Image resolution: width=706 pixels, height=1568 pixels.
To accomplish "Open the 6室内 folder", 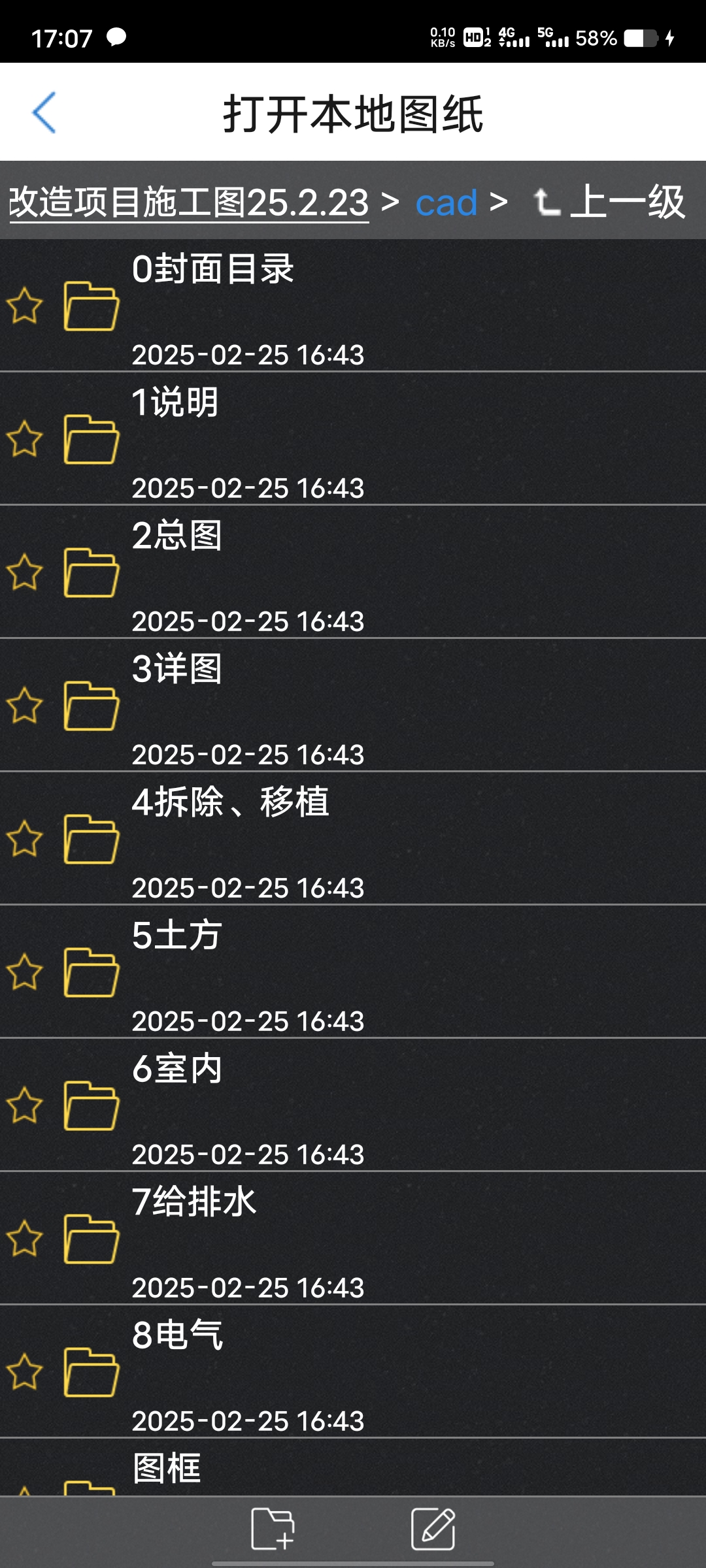I will coord(353,1105).
